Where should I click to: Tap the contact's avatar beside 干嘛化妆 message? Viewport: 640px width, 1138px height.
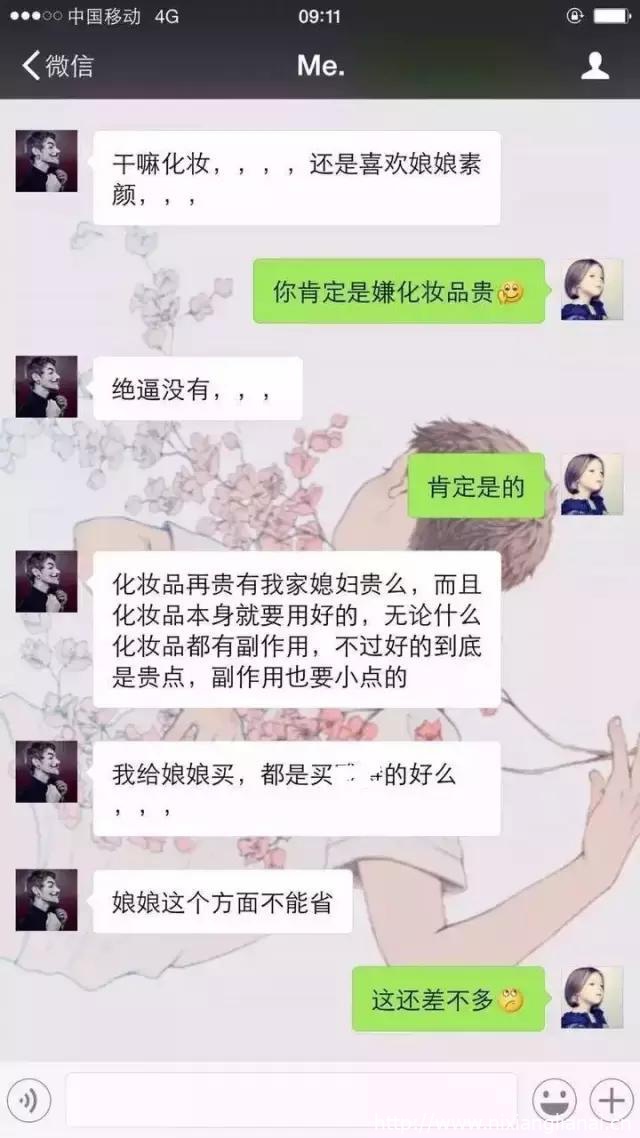[46, 161]
